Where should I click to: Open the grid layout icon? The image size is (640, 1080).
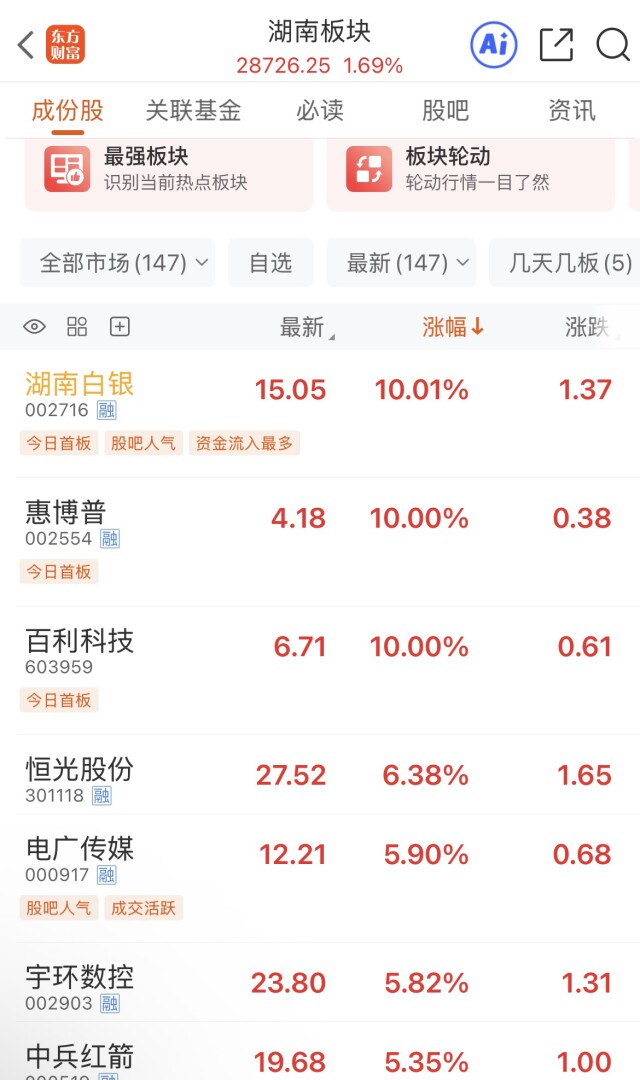click(77, 327)
